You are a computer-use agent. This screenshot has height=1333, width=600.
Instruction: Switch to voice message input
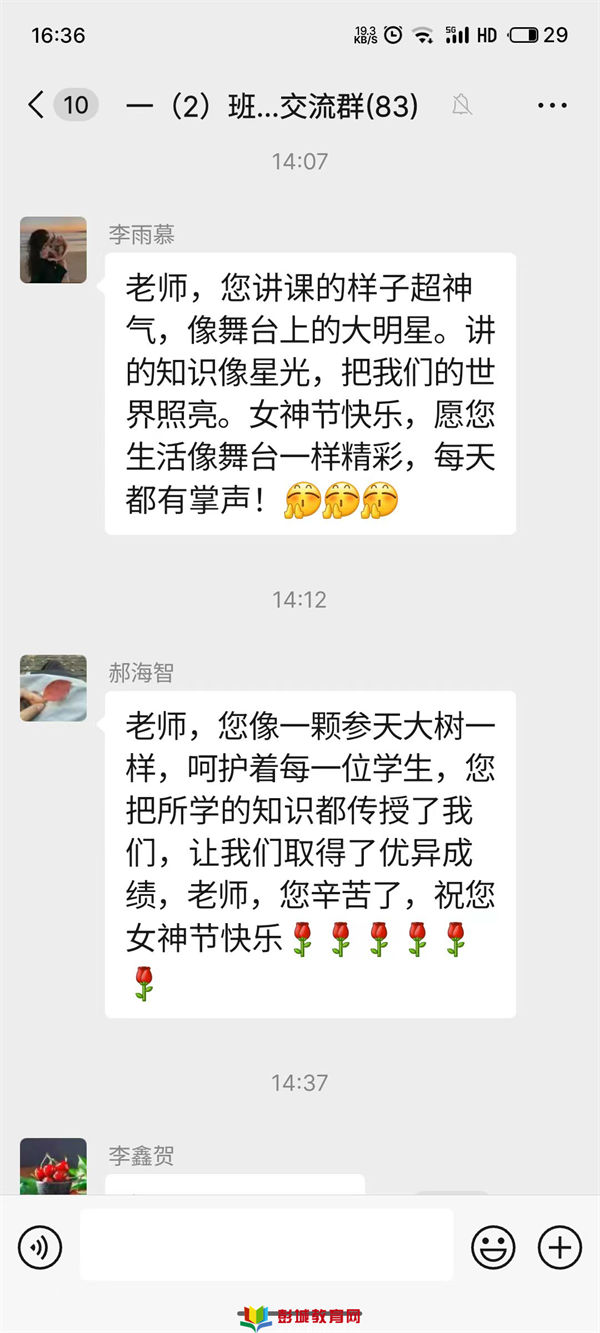pyautogui.click(x=40, y=1246)
